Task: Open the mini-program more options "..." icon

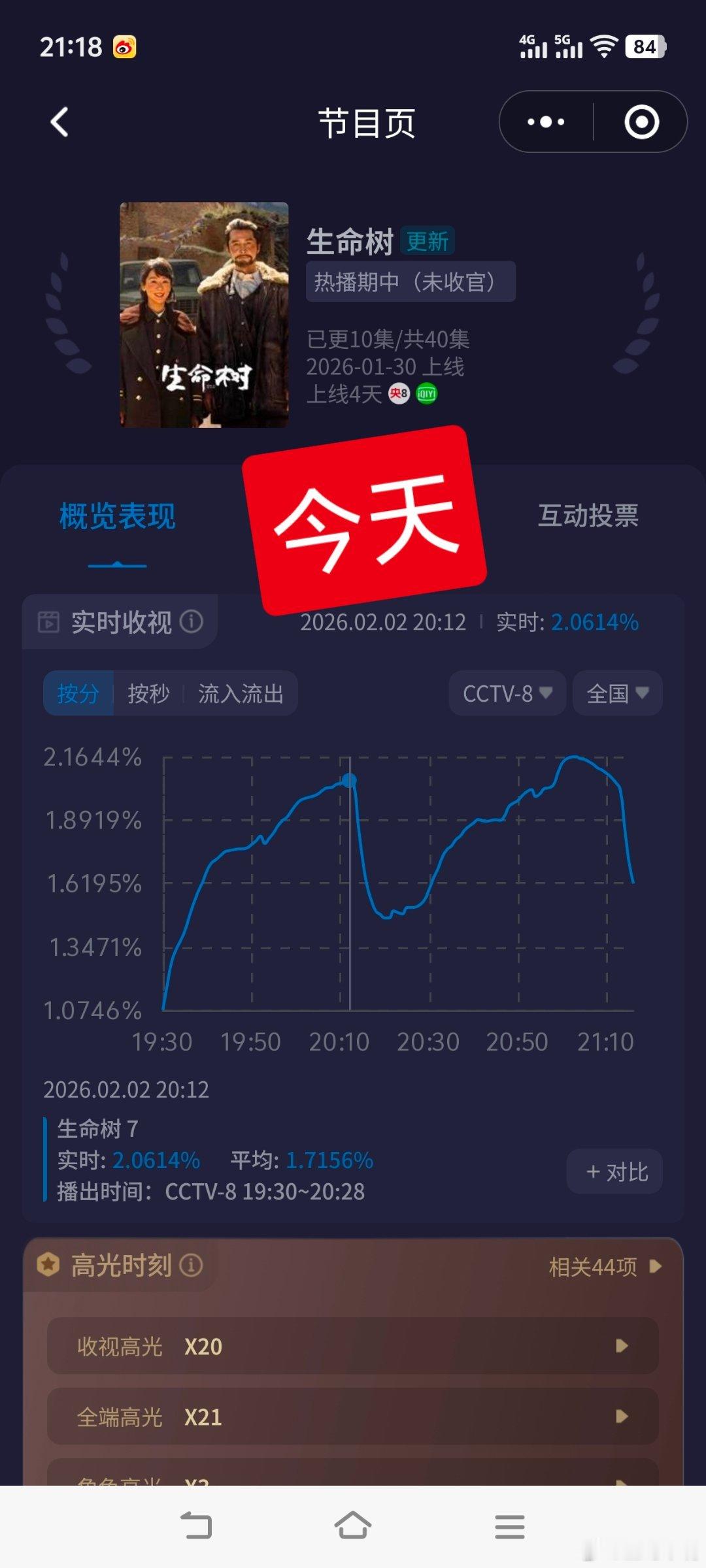Action: [546, 122]
